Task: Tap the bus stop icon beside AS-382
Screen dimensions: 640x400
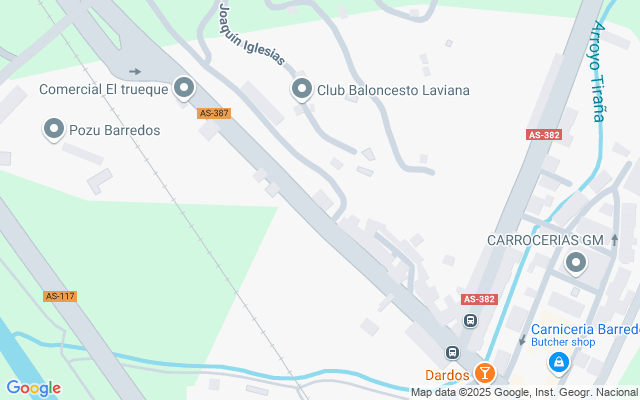Action: click(470, 321)
